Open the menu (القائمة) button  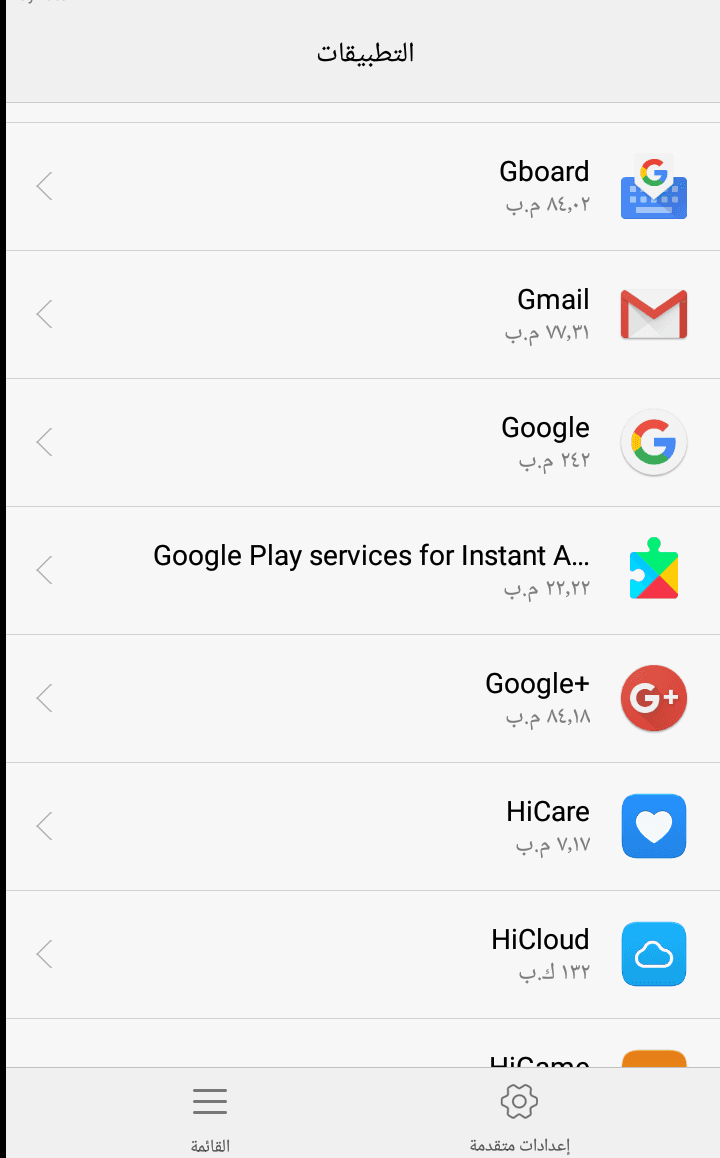[210, 1115]
